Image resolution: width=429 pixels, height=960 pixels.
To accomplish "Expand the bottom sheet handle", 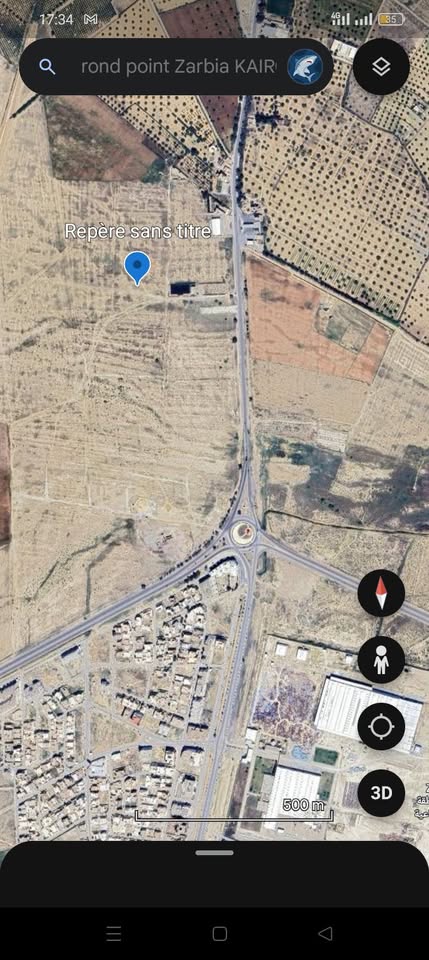I will 214,852.
